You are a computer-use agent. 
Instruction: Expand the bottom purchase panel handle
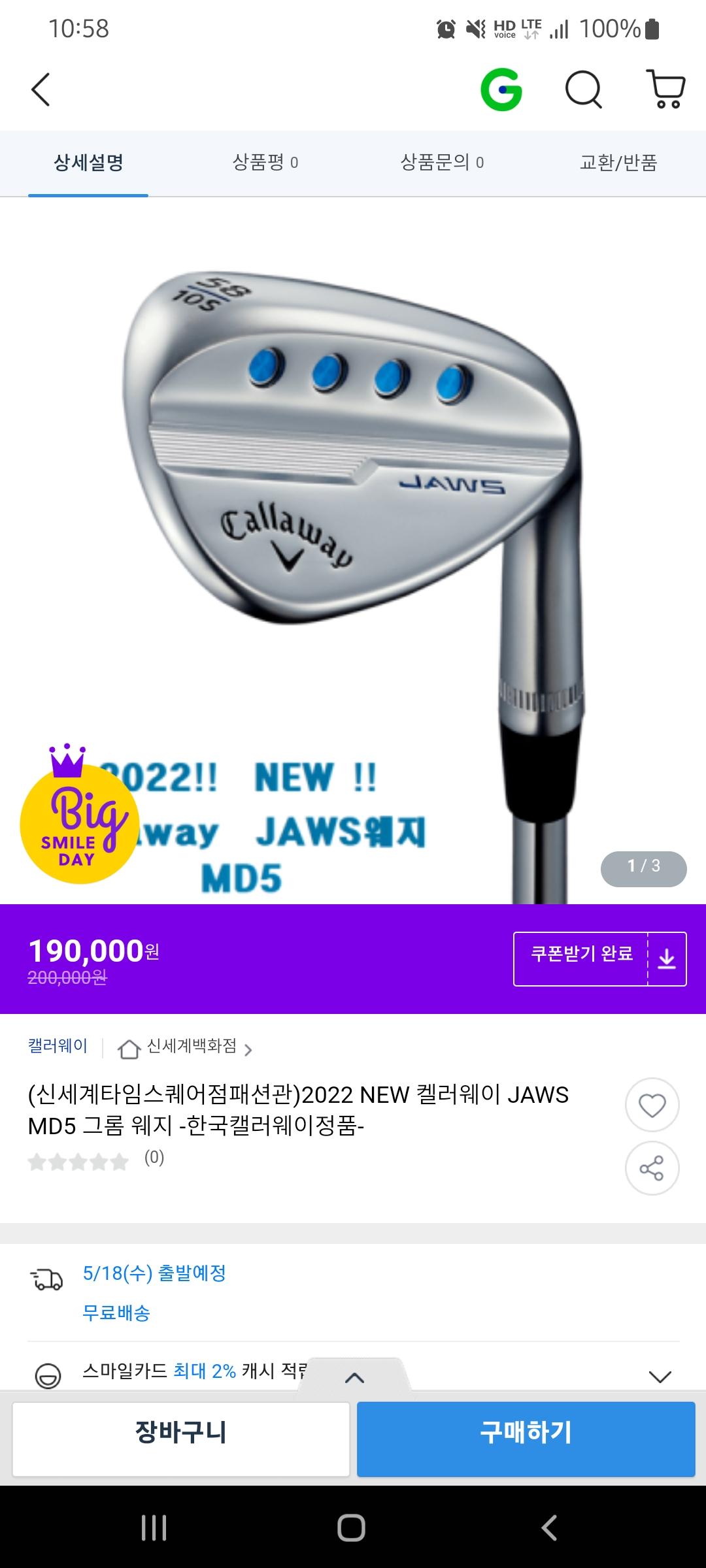(354, 1377)
